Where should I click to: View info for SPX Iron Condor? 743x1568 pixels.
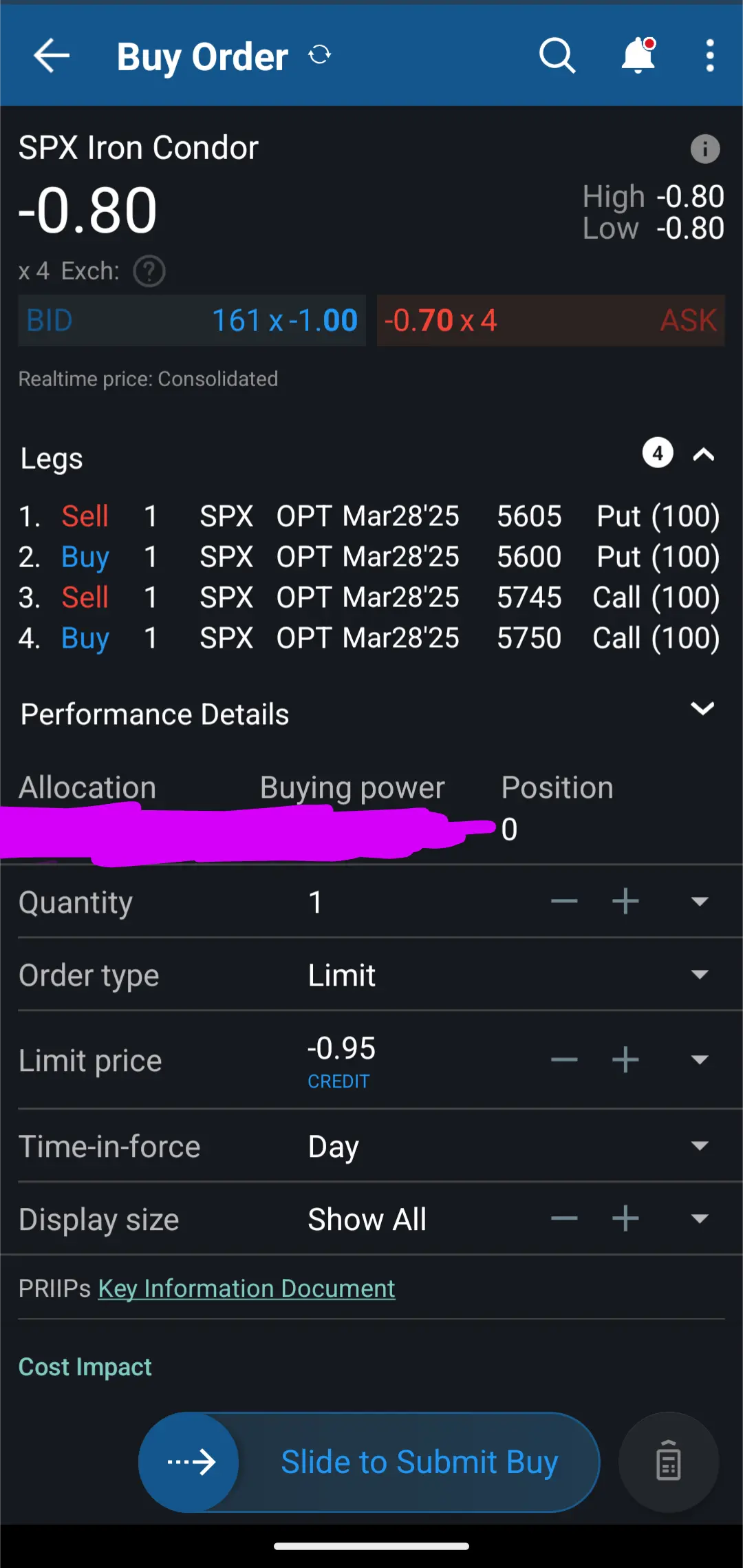(x=705, y=149)
